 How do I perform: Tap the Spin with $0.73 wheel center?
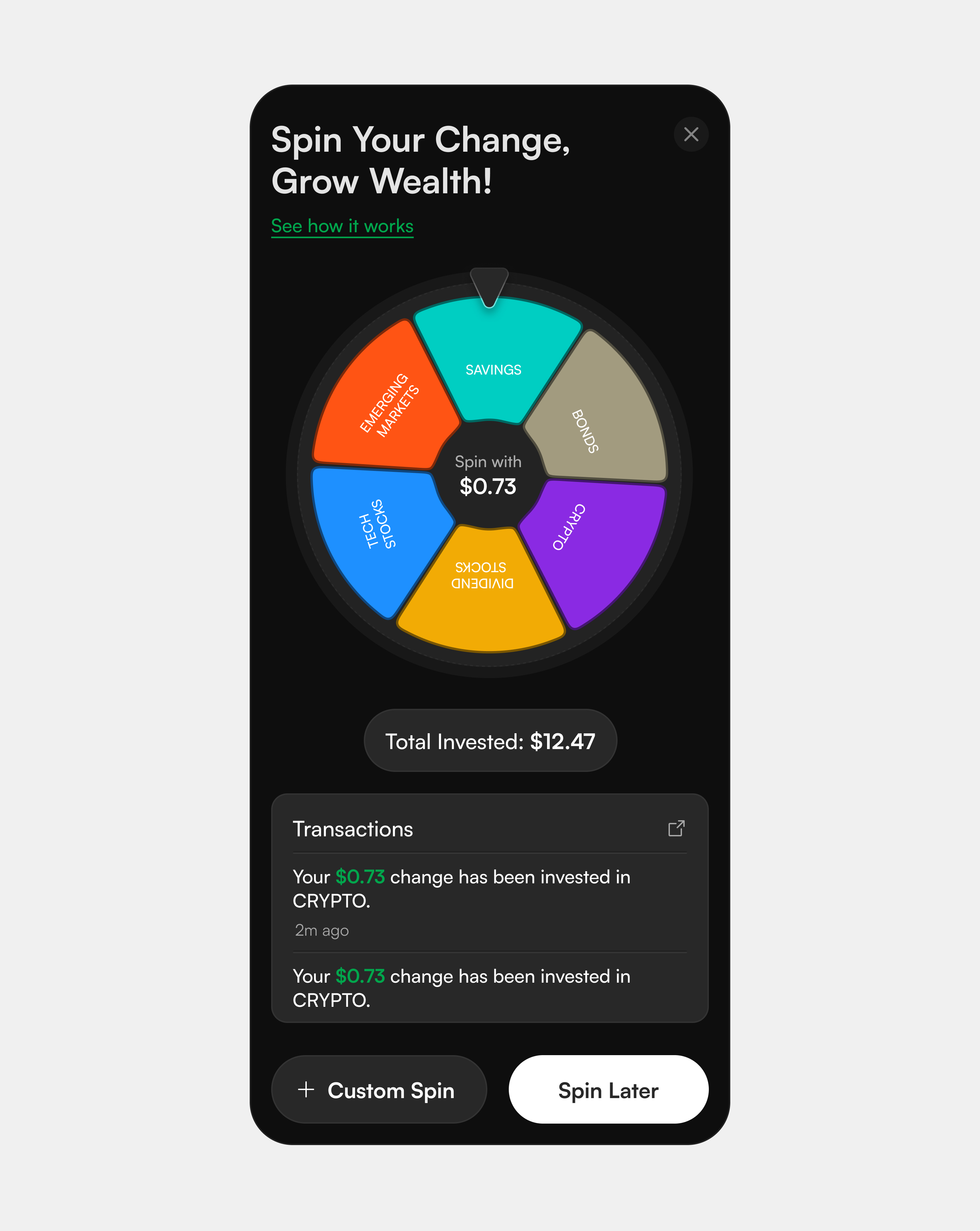pyautogui.click(x=488, y=475)
